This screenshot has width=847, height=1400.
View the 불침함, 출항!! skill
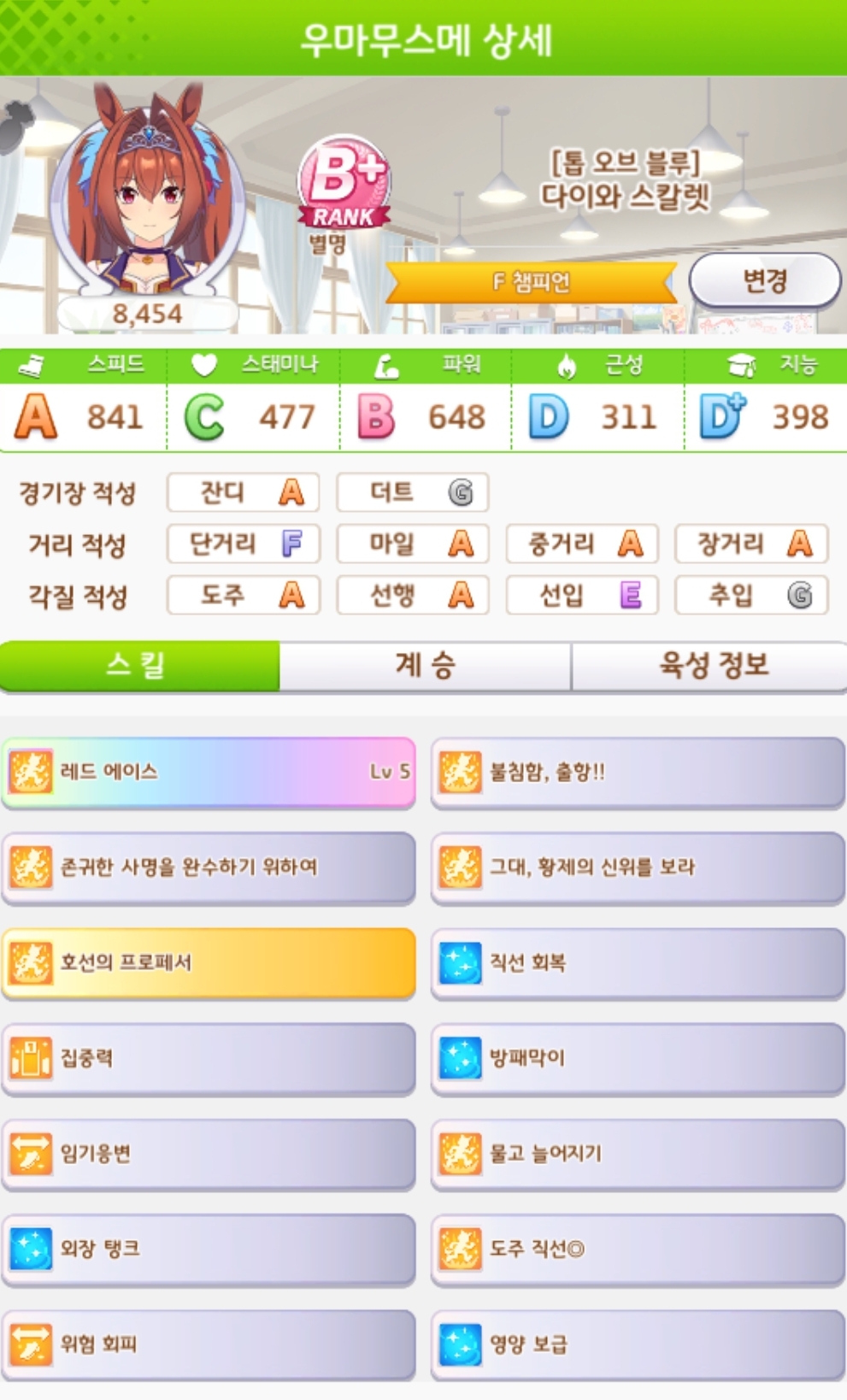pyautogui.click(x=638, y=772)
